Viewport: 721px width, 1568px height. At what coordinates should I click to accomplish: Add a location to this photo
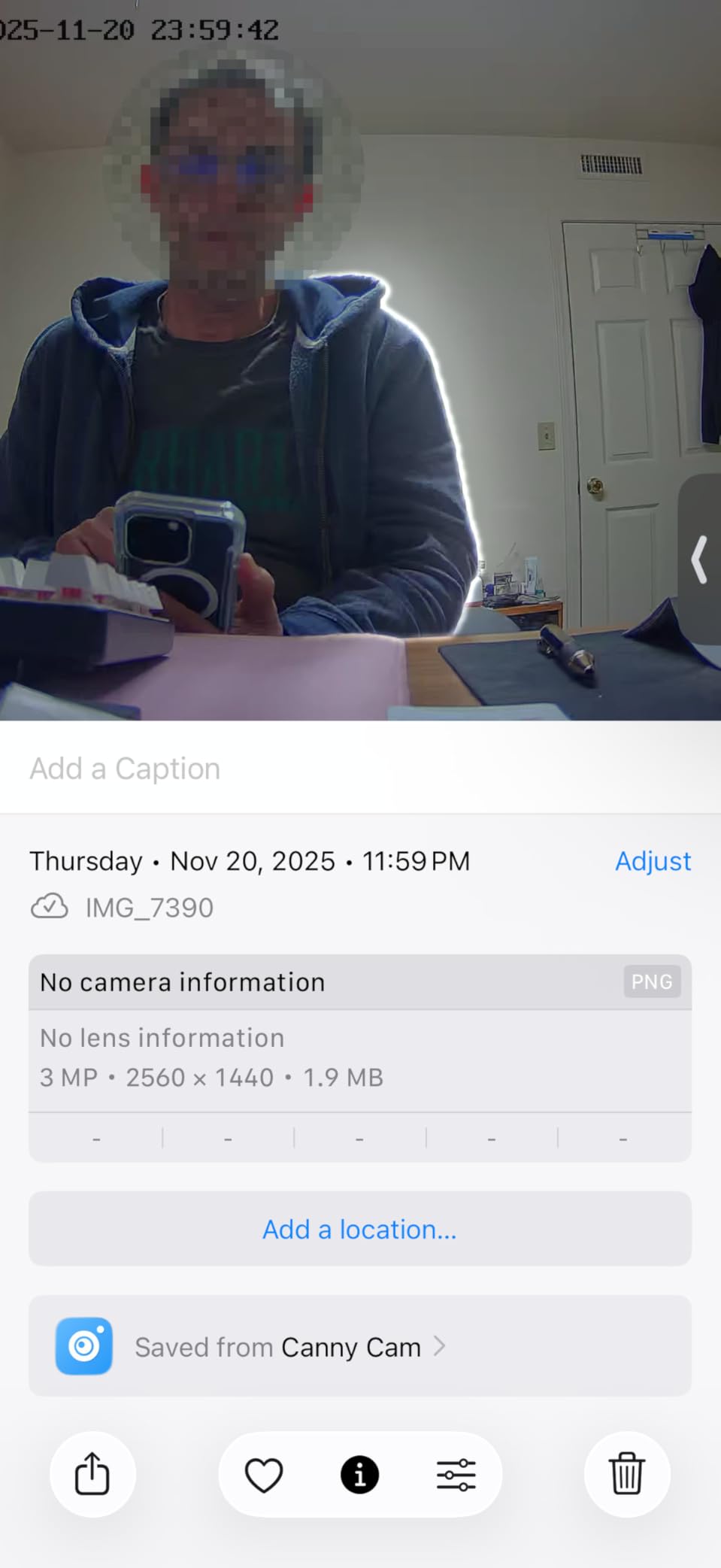[x=359, y=1230]
